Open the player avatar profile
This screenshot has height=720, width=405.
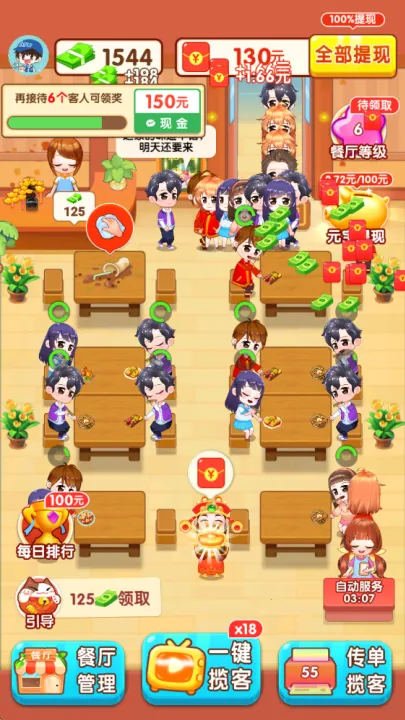(x=28, y=56)
